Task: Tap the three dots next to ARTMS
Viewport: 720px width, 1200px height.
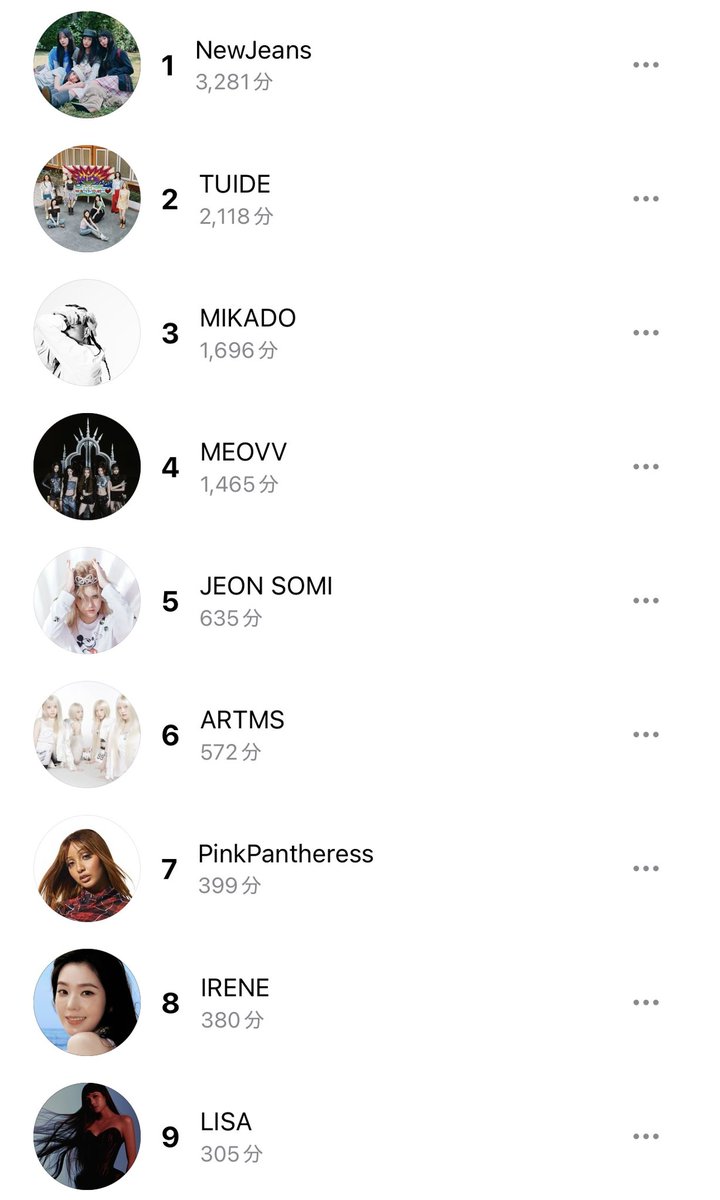Action: [646, 735]
